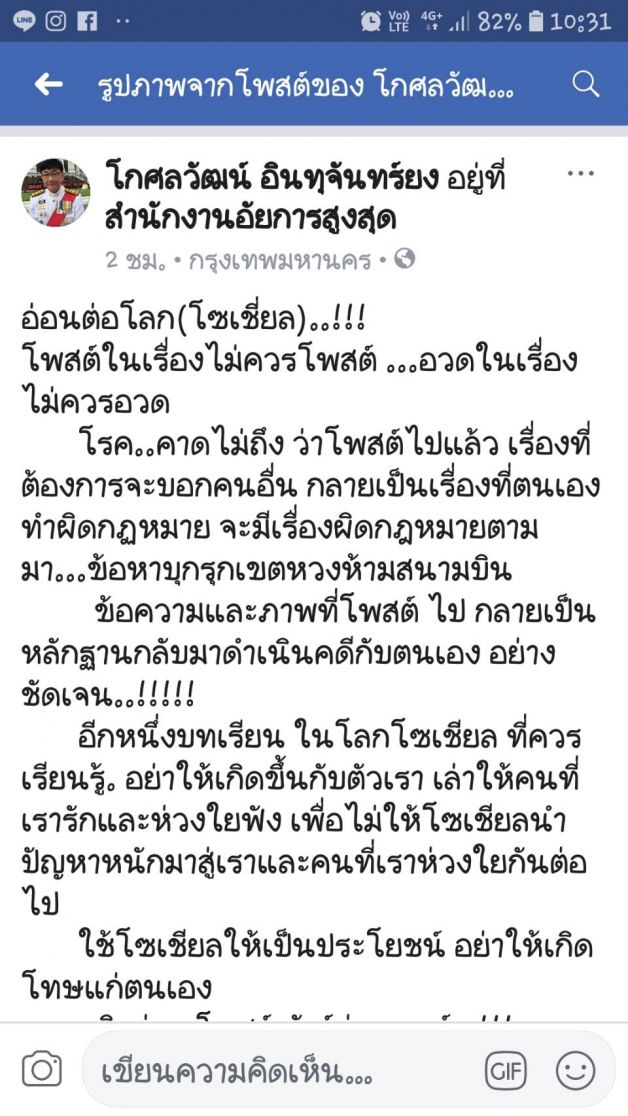This screenshot has width=628, height=1116.
Task: Open the emoji smiley picker
Action: pyautogui.click(x=575, y=1070)
